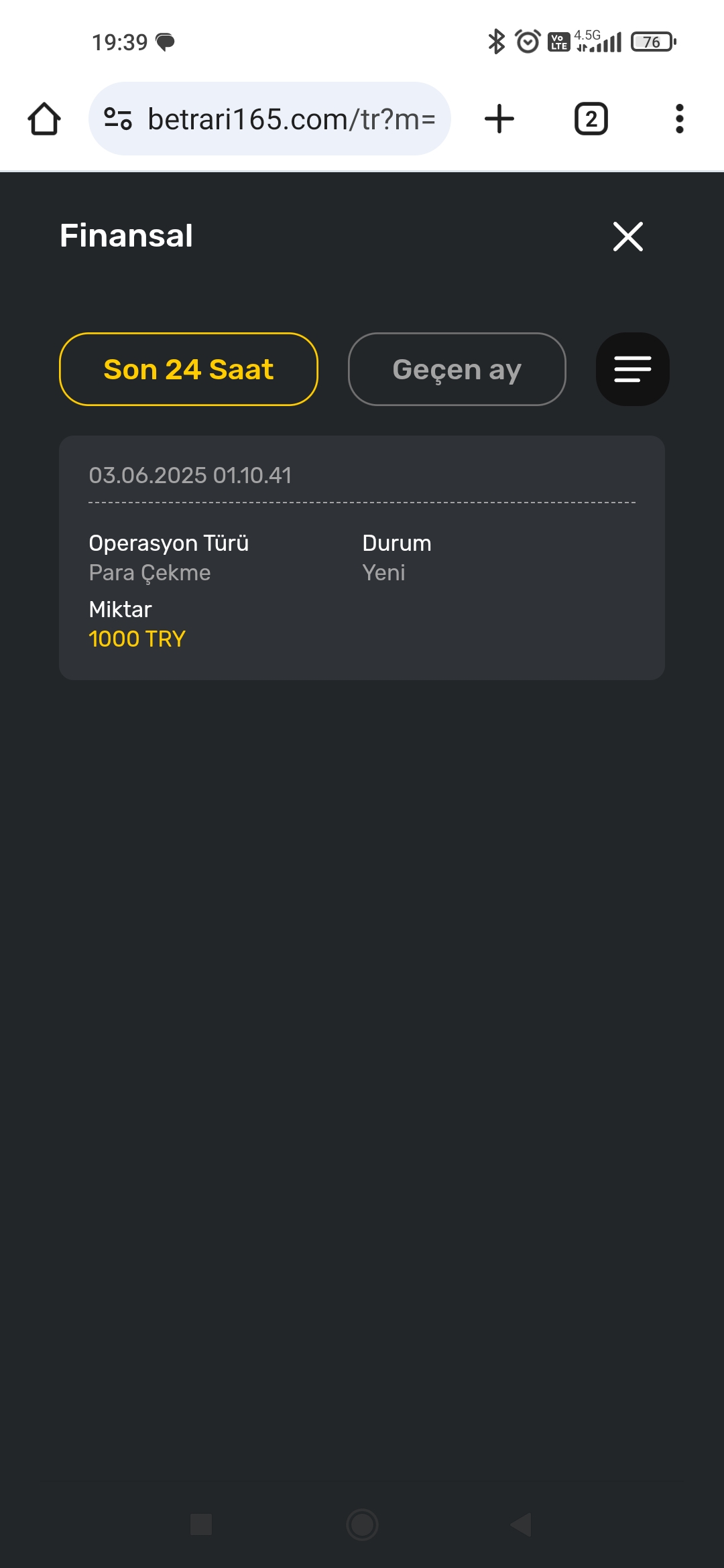Tap the betrari165.com address bar

pyautogui.click(x=269, y=119)
